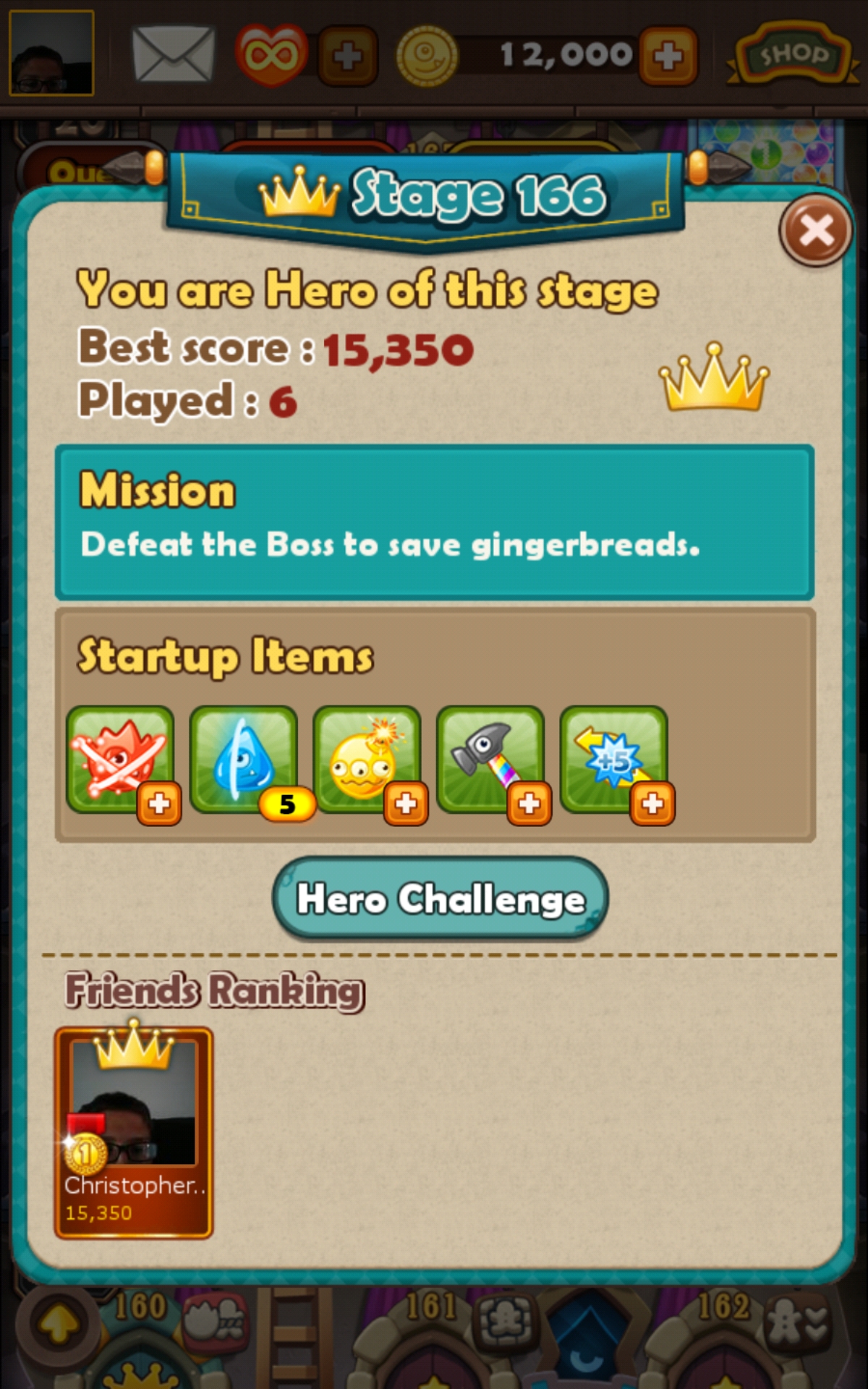This screenshot has height=1389, width=868.
Task: Start the Hero Challenge
Action: (441, 899)
